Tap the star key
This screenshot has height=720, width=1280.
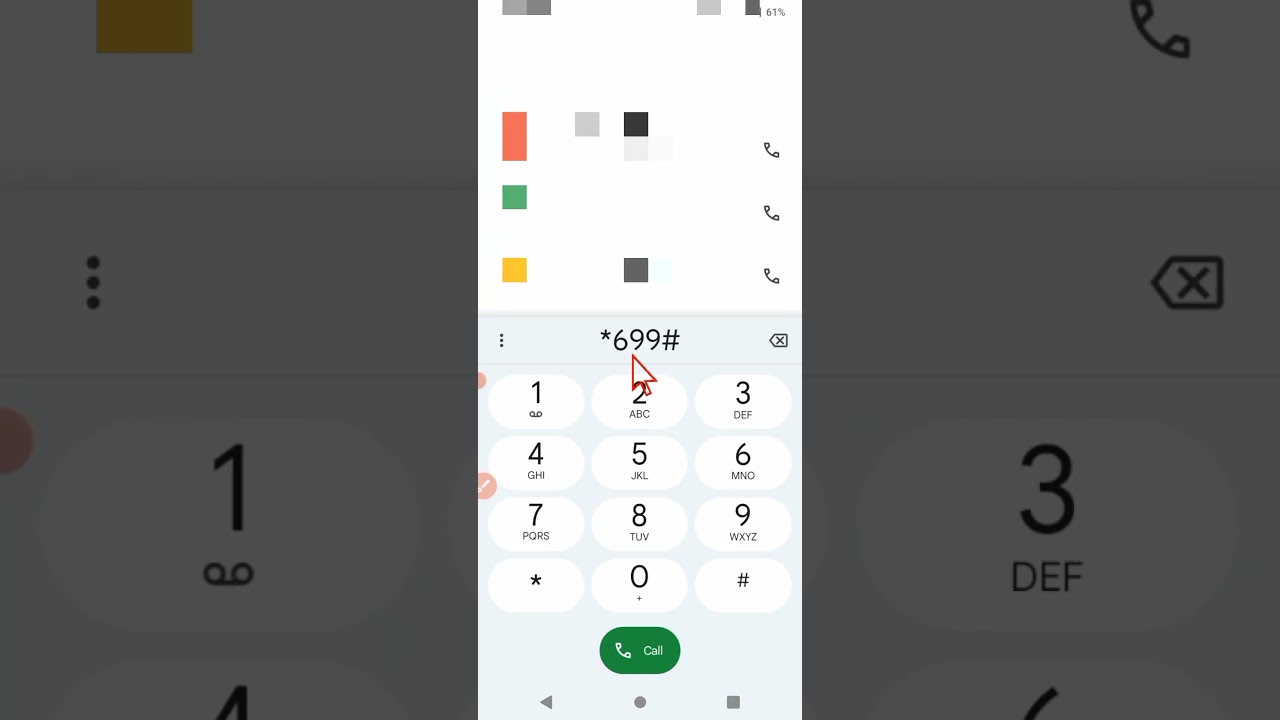tap(536, 584)
